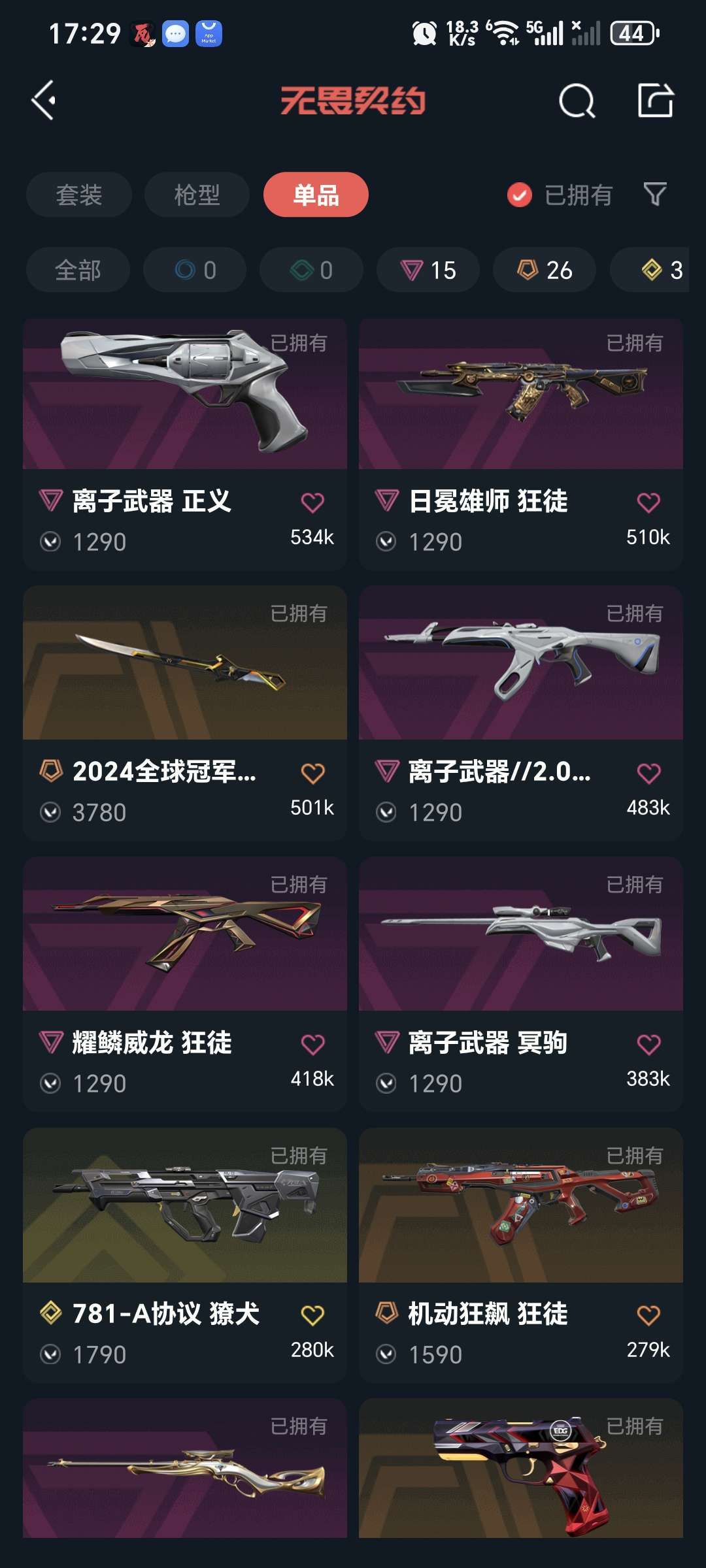This screenshot has width=706, height=1568.
Task: Select the pink triangle rarity filter showing 15
Action: tap(426, 270)
